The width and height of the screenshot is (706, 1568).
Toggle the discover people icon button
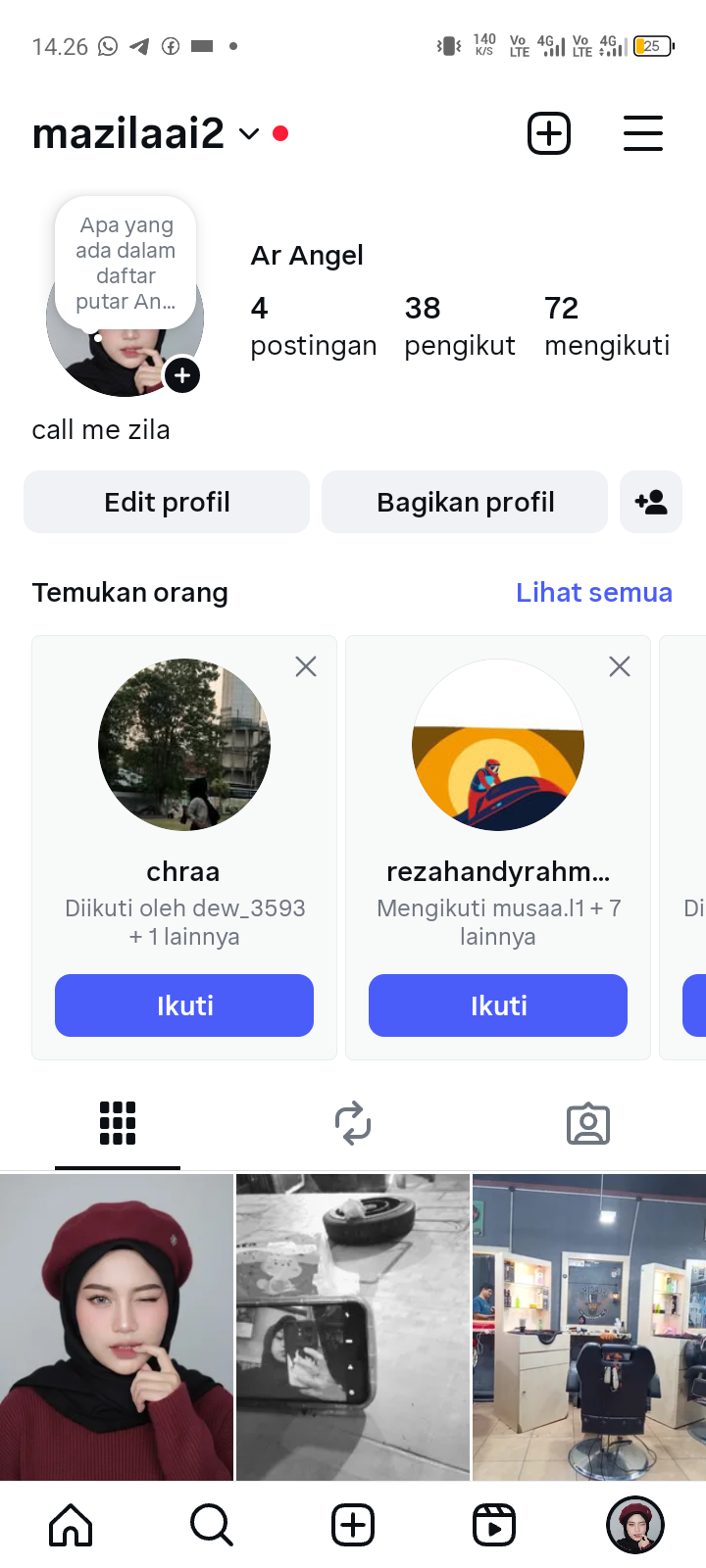[651, 502]
